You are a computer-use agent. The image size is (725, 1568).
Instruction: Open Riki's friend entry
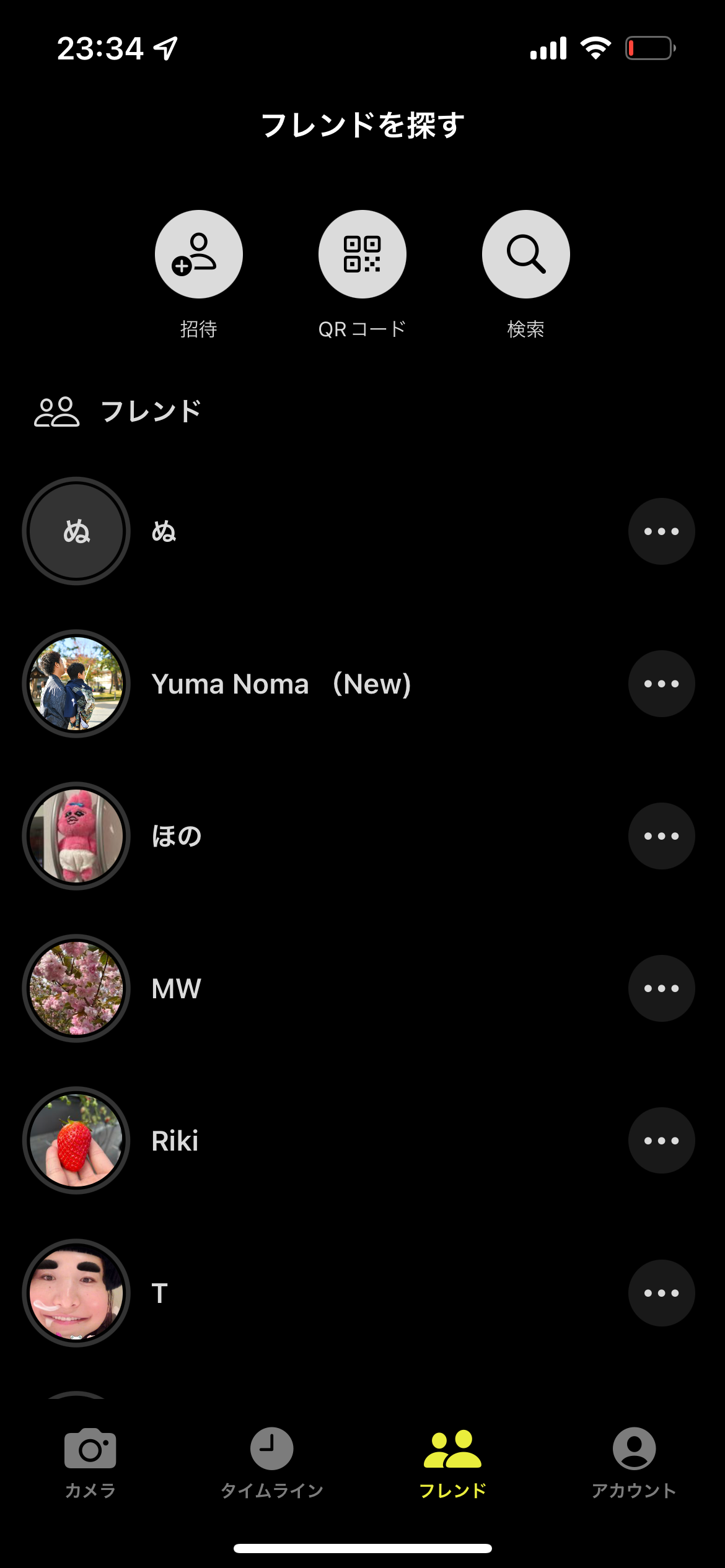175,1141
